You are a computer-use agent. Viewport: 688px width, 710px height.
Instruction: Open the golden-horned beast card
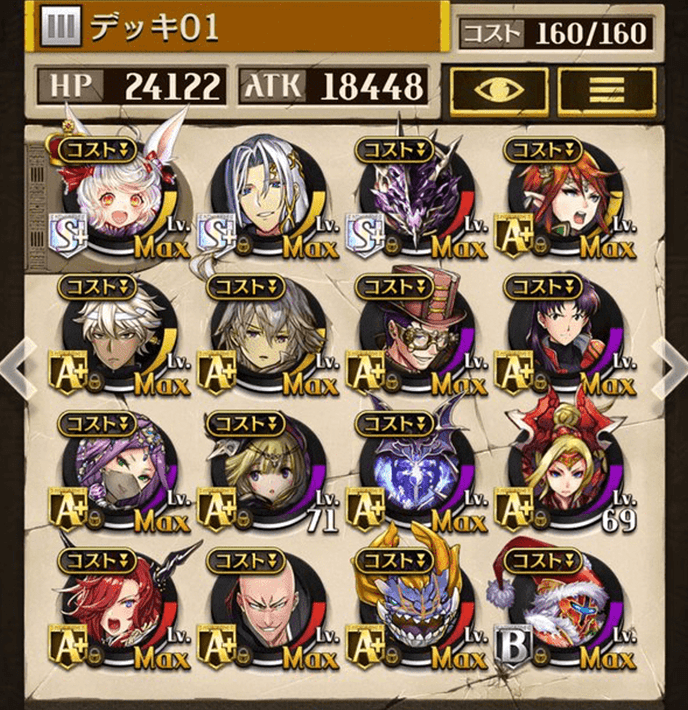tap(412, 608)
